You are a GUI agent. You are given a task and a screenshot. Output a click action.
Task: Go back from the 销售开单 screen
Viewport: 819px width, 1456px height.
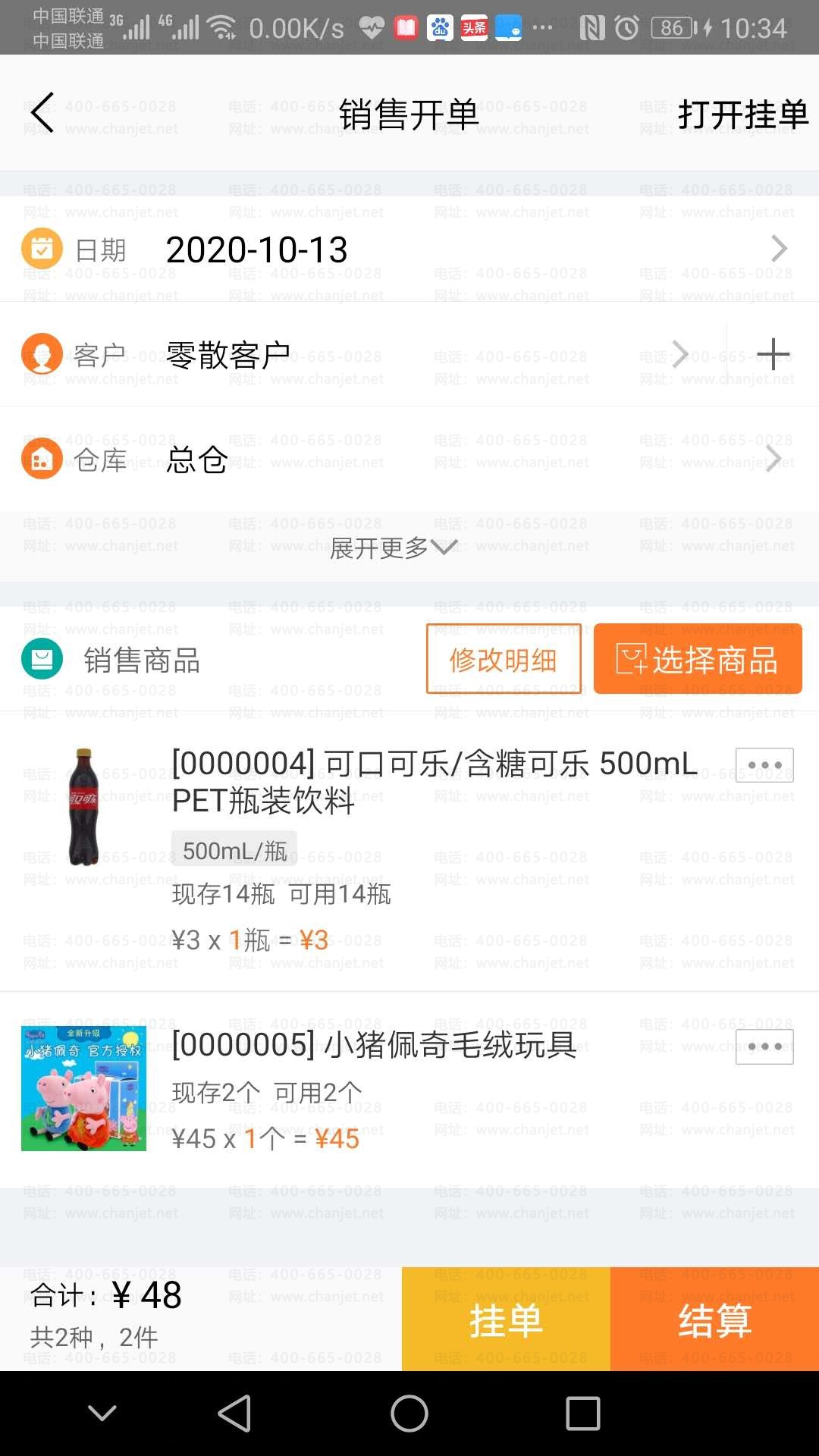pyautogui.click(x=42, y=114)
